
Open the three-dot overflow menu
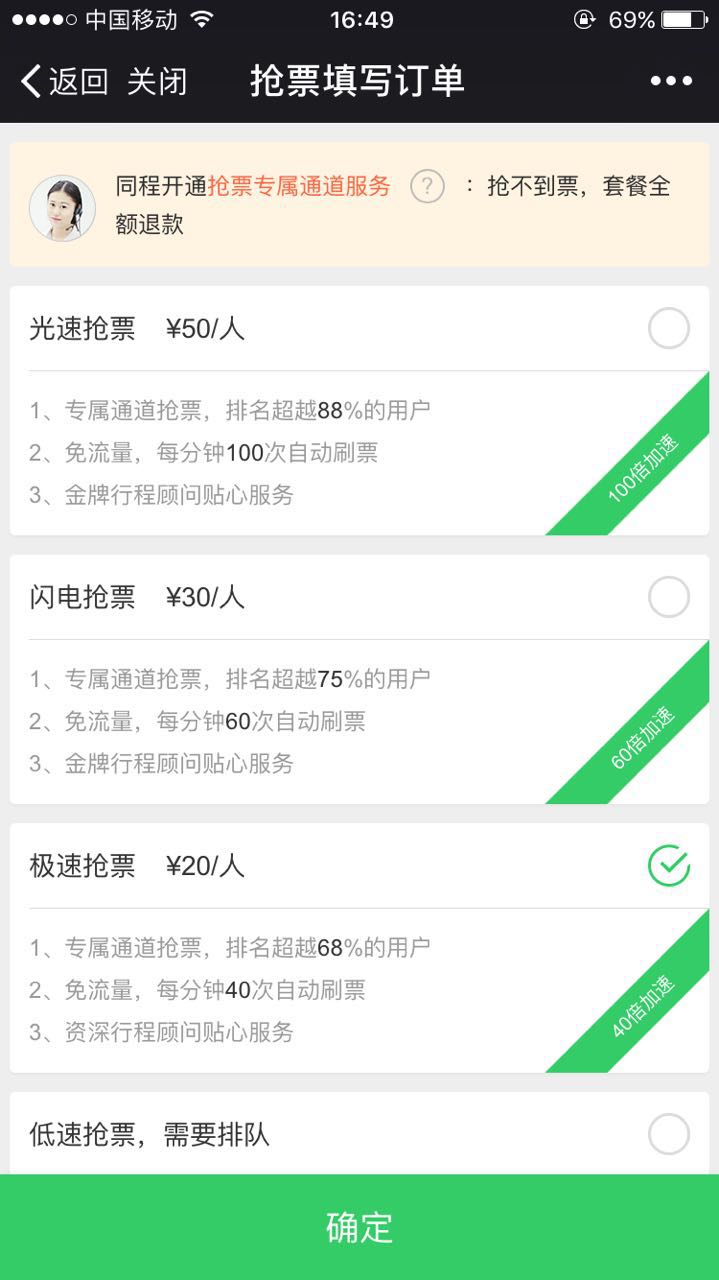pos(671,81)
